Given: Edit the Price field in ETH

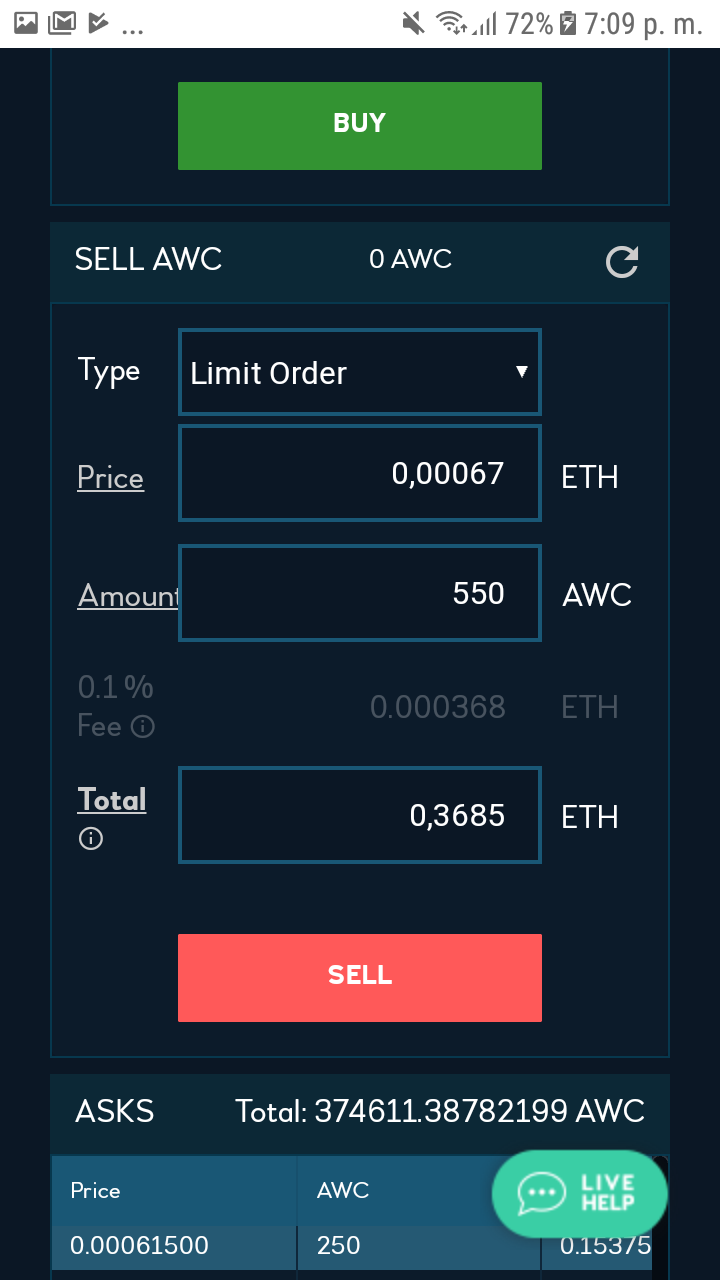Looking at the screenshot, I should pyautogui.click(x=360, y=473).
